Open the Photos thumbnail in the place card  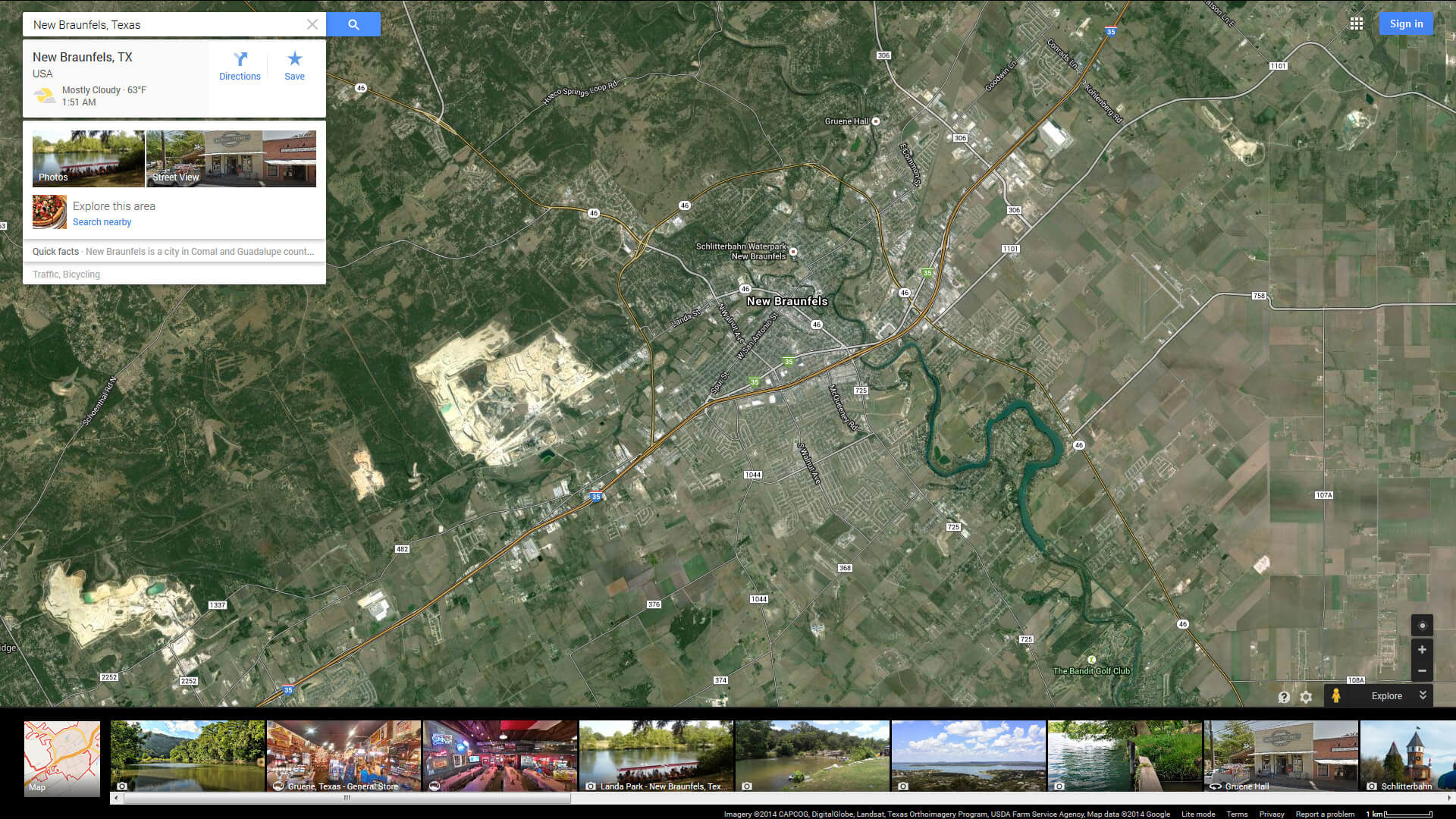tap(88, 158)
